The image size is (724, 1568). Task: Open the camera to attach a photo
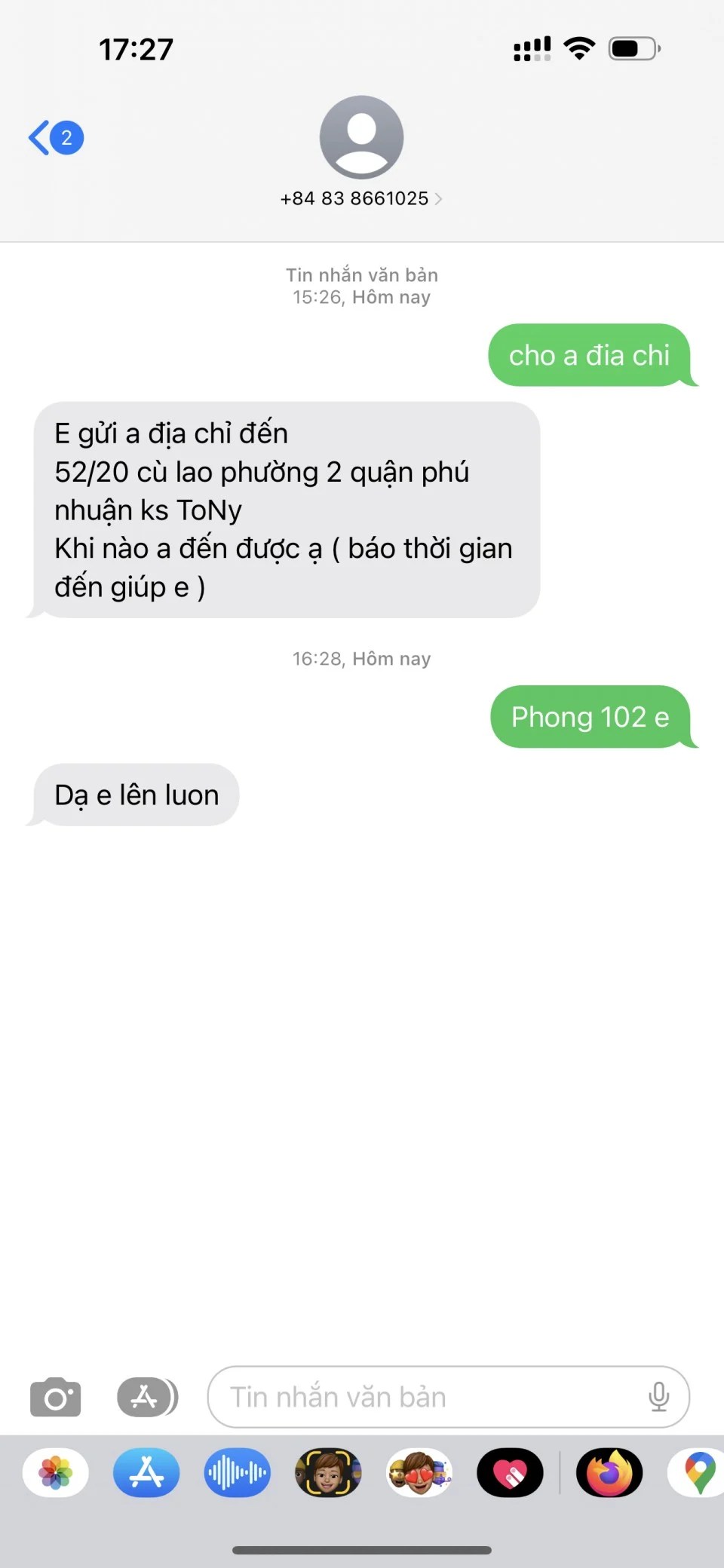(55, 1397)
